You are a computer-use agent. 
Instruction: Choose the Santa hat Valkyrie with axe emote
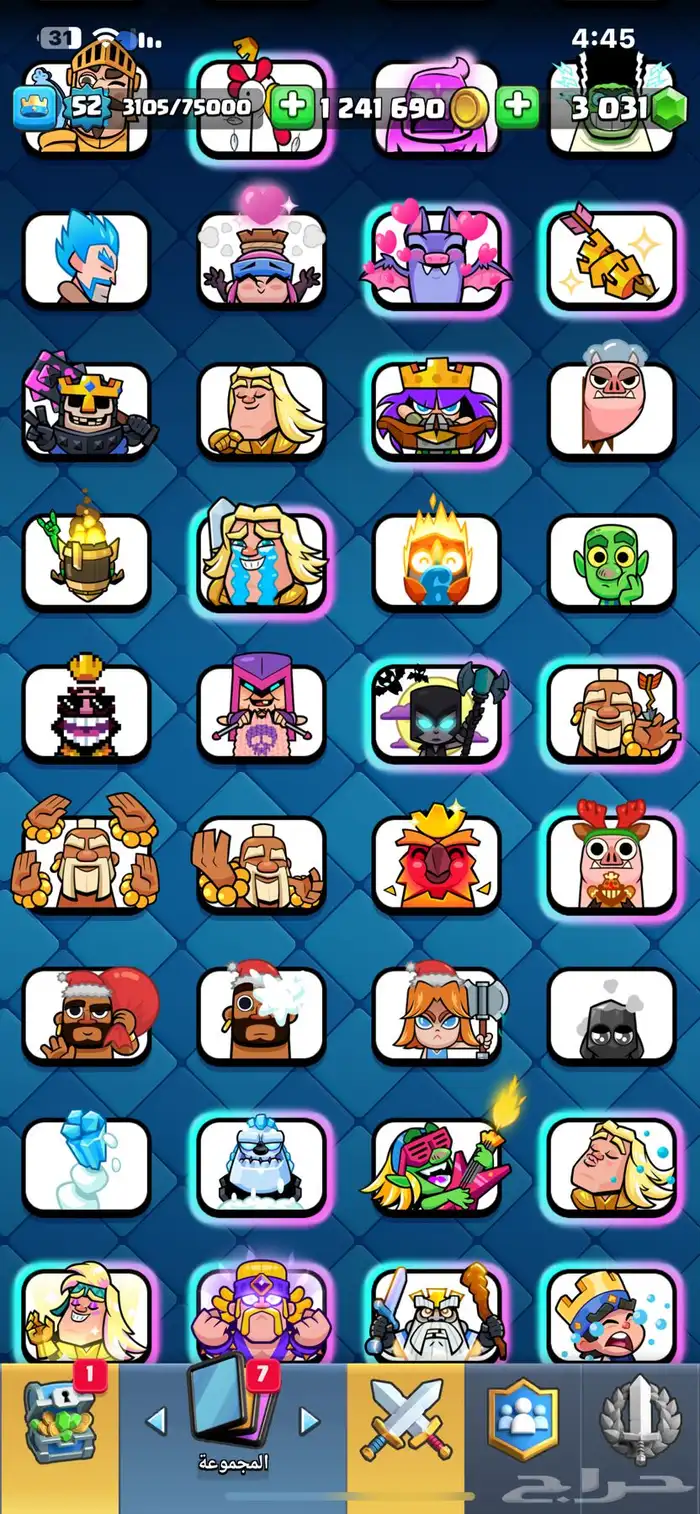(436, 1014)
